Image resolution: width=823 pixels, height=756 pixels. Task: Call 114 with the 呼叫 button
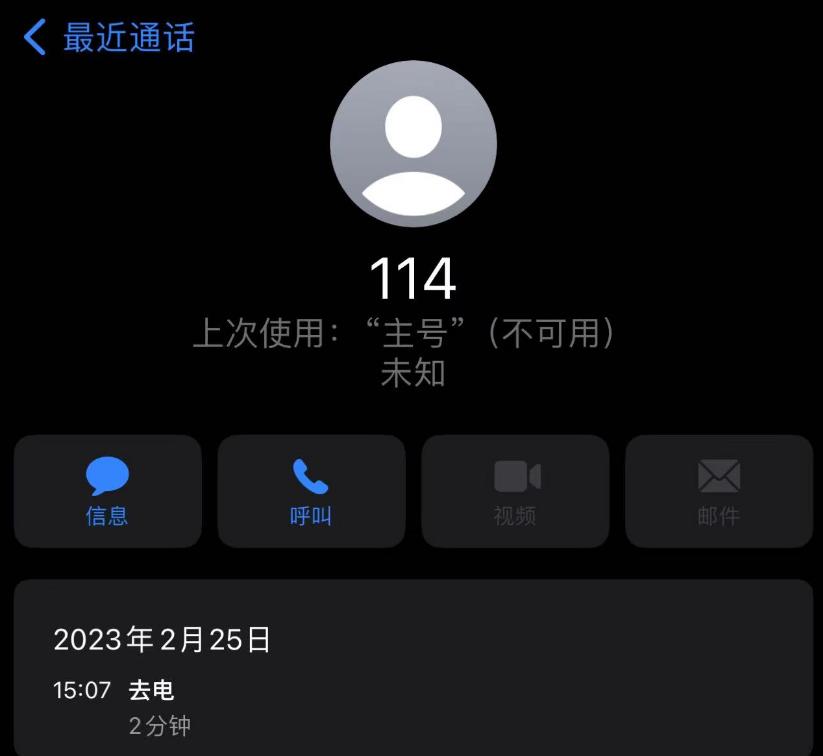coord(311,491)
